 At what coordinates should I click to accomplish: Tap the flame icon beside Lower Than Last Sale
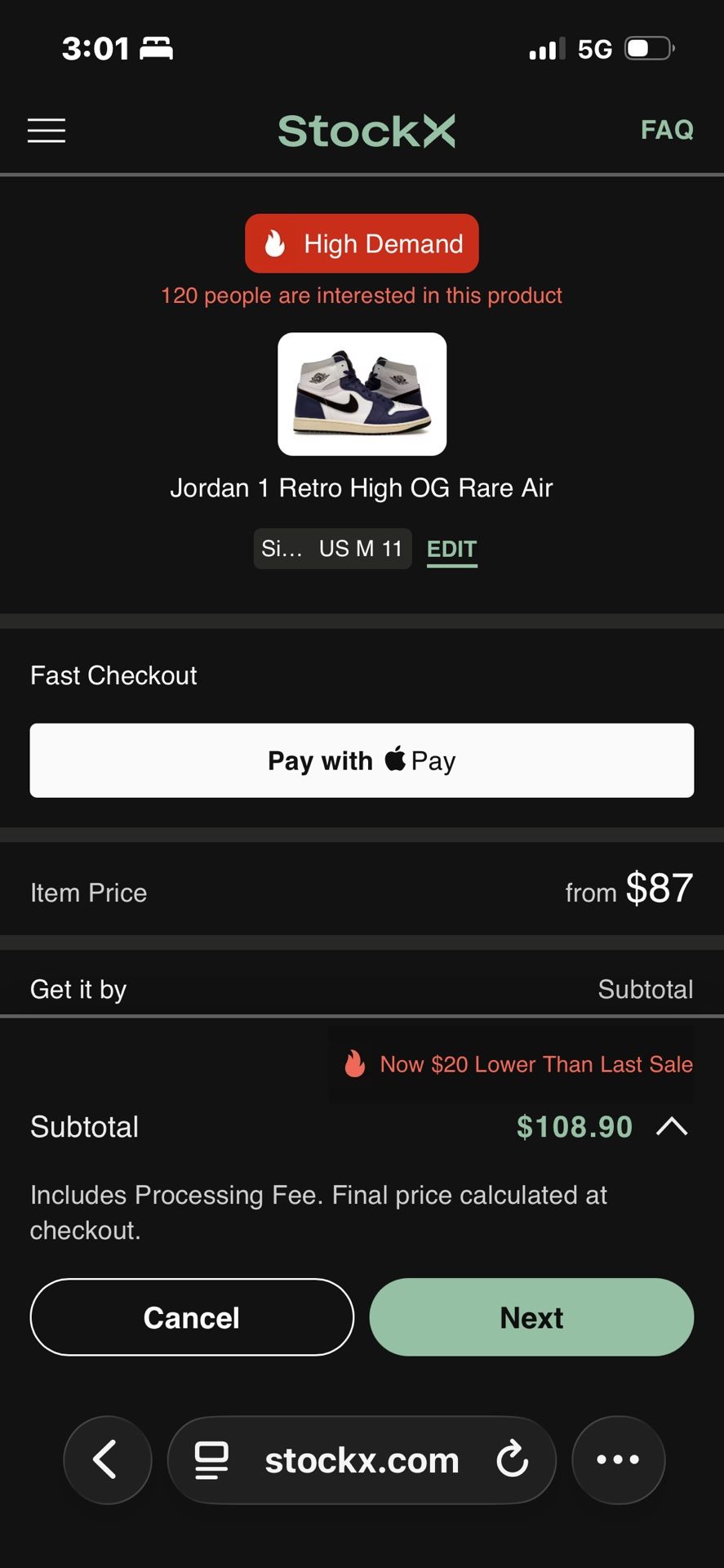point(354,1063)
